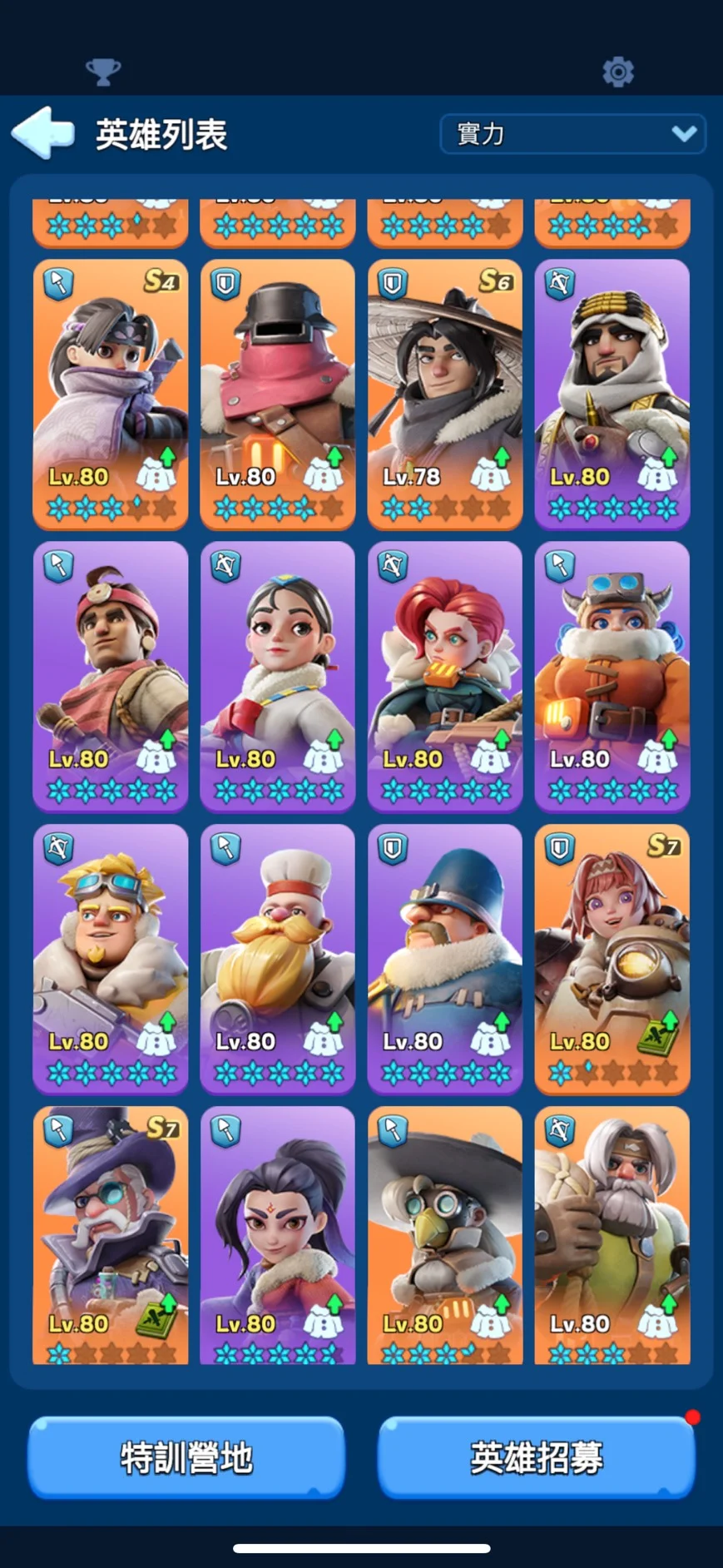Image resolution: width=723 pixels, height=1568 pixels.
Task: Open the hero wearing the welding helmet
Action: pyautogui.click(x=278, y=393)
